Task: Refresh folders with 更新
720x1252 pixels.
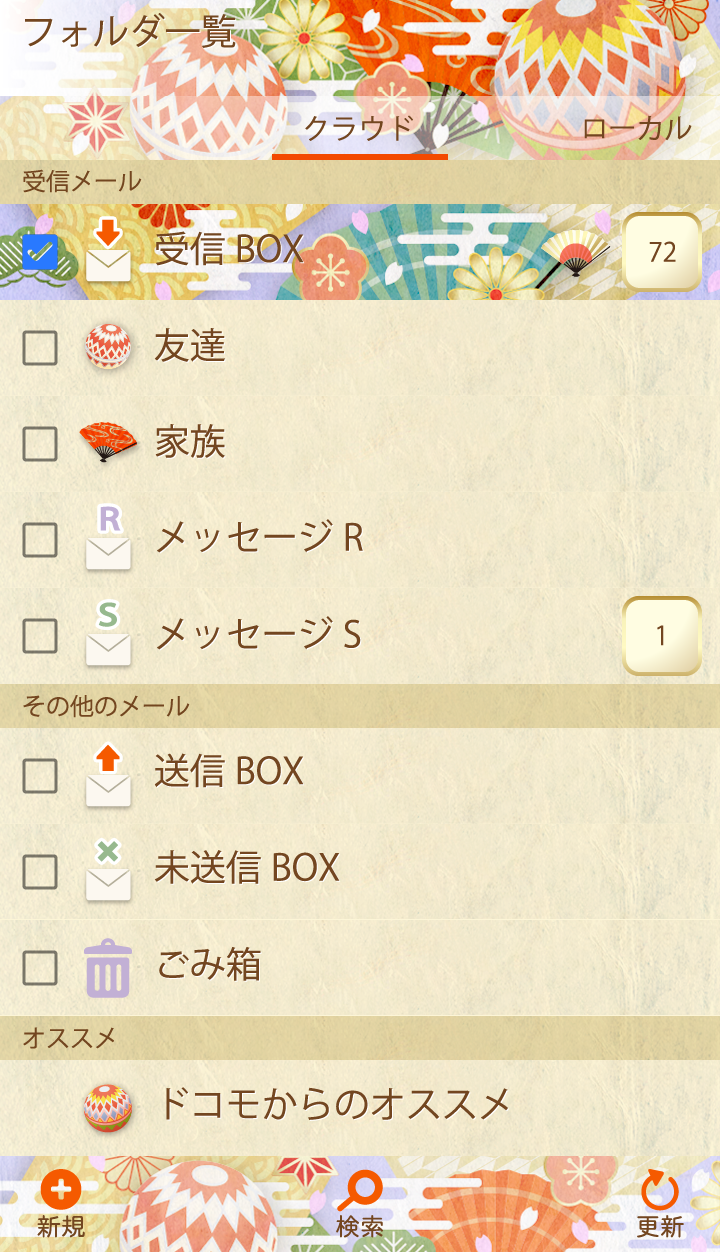Action: tap(660, 1205)
